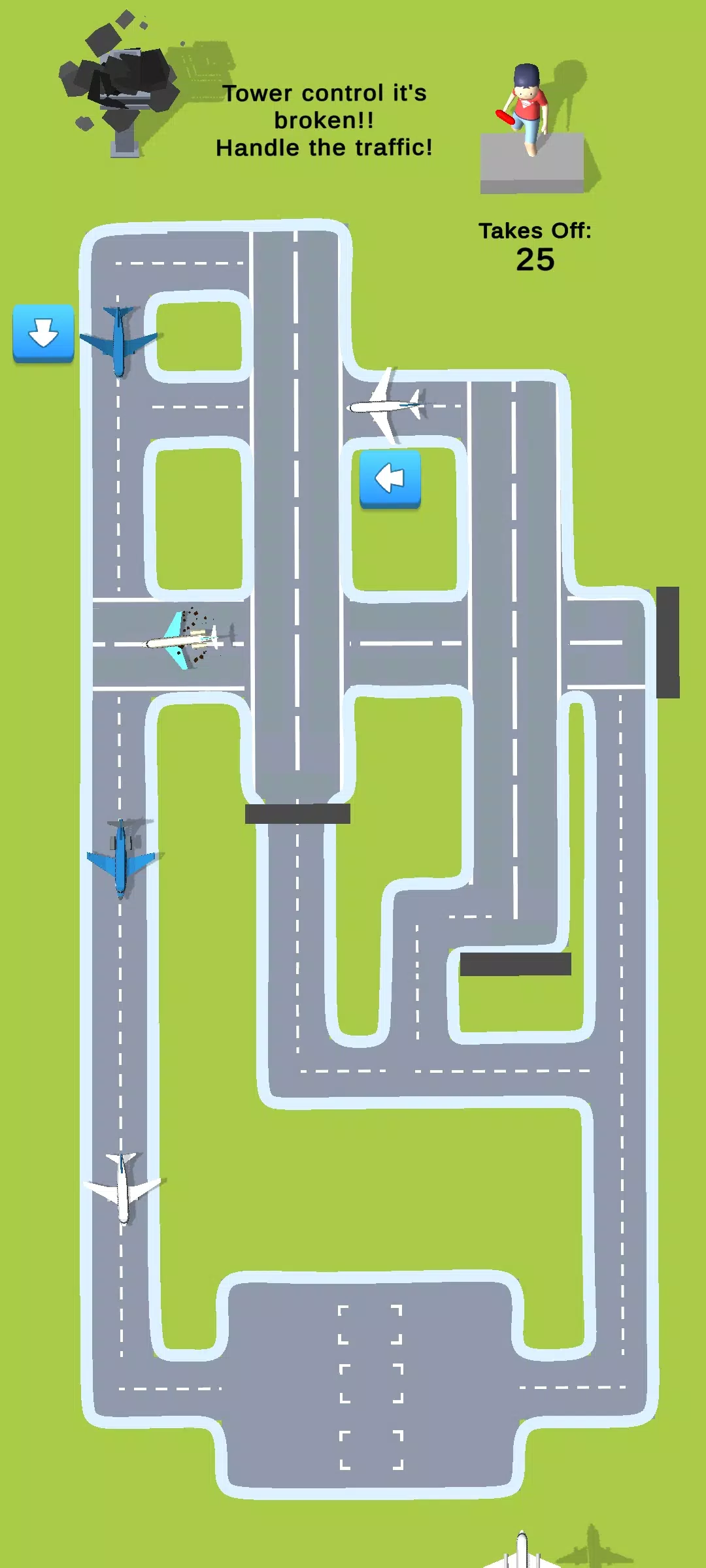Tap the smoking white and cyan plane
This screenshot has width=706, height=1568.
(x=184, y=640)
